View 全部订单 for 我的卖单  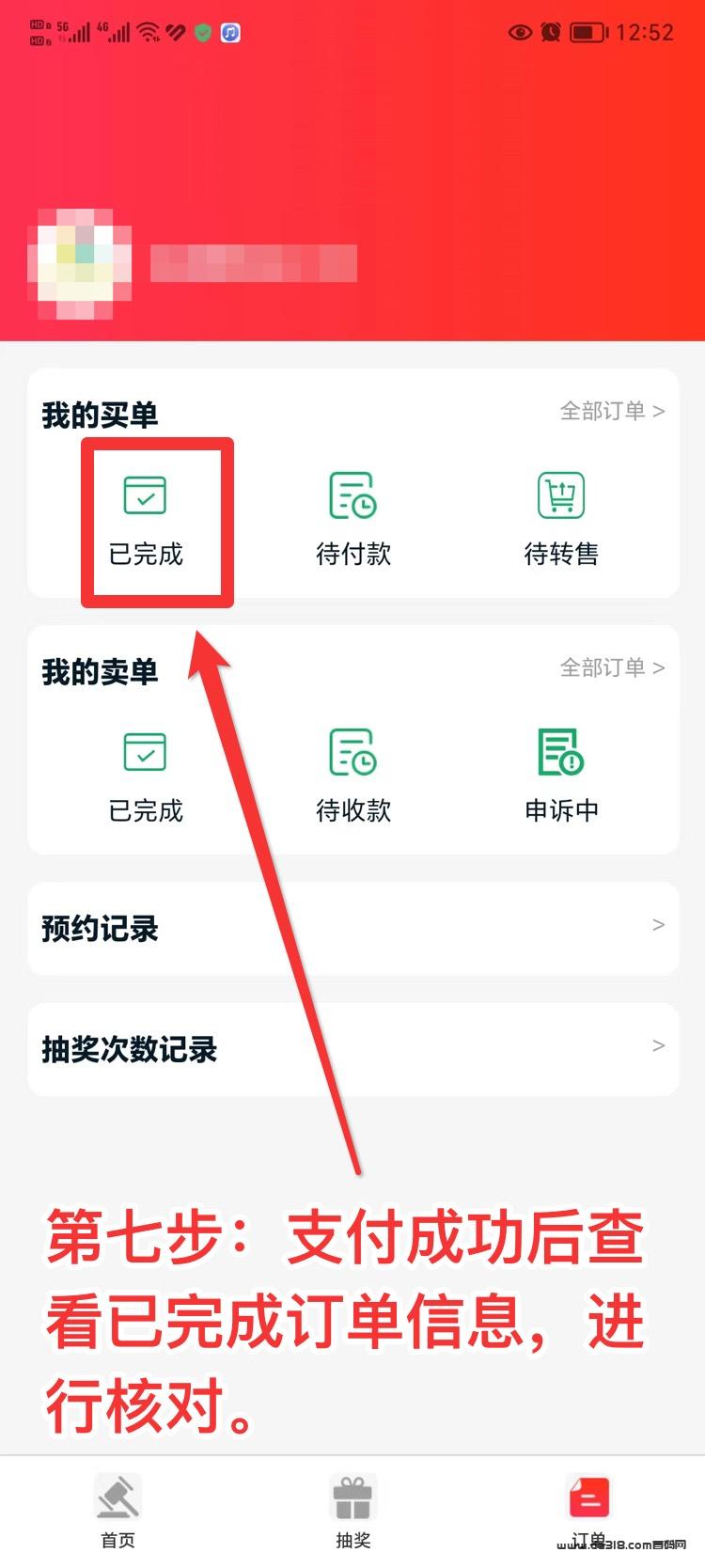[x=612, y=667]
